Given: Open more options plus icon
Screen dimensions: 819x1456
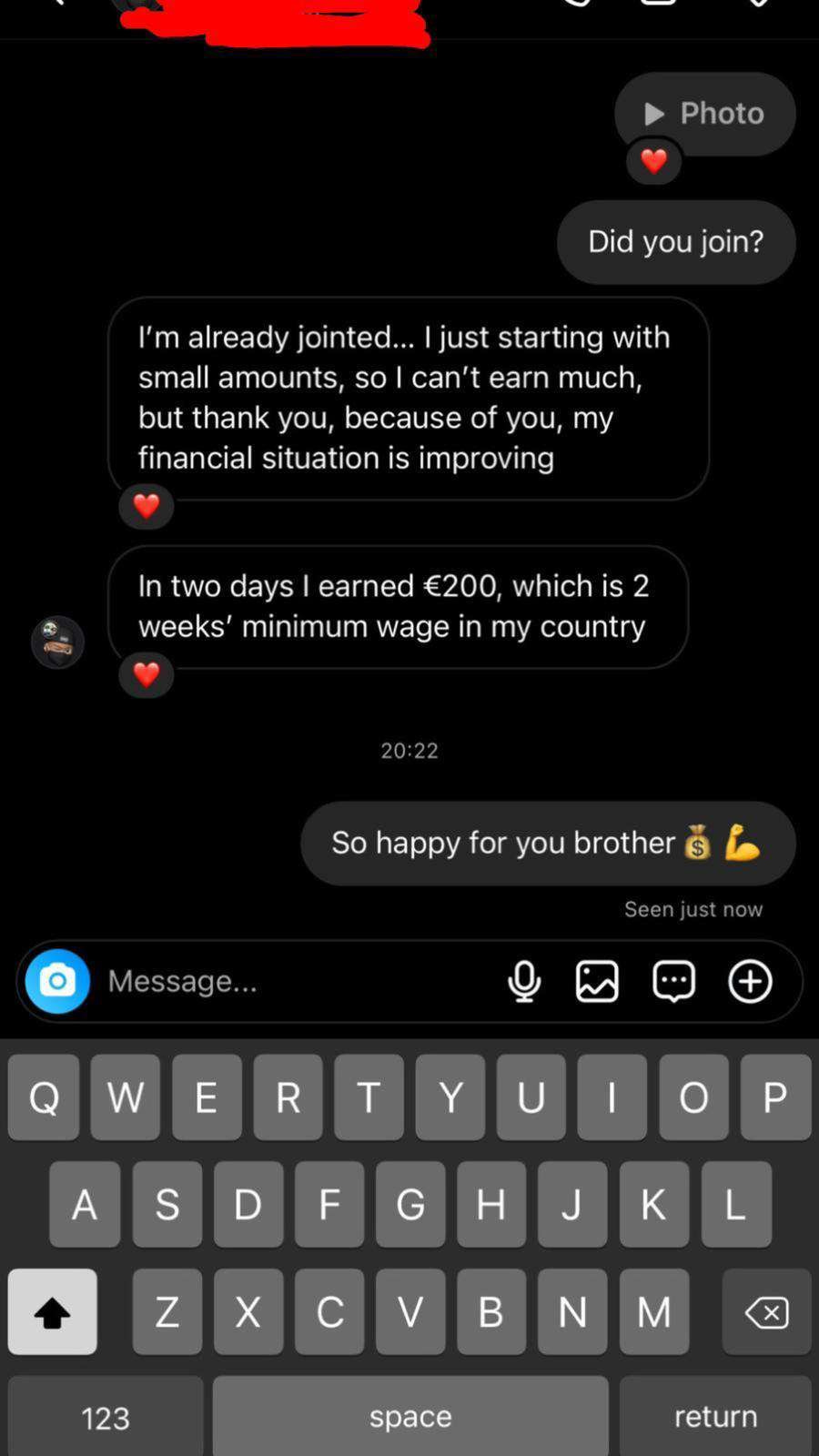Looking at the screenshot, I should 750,981.
